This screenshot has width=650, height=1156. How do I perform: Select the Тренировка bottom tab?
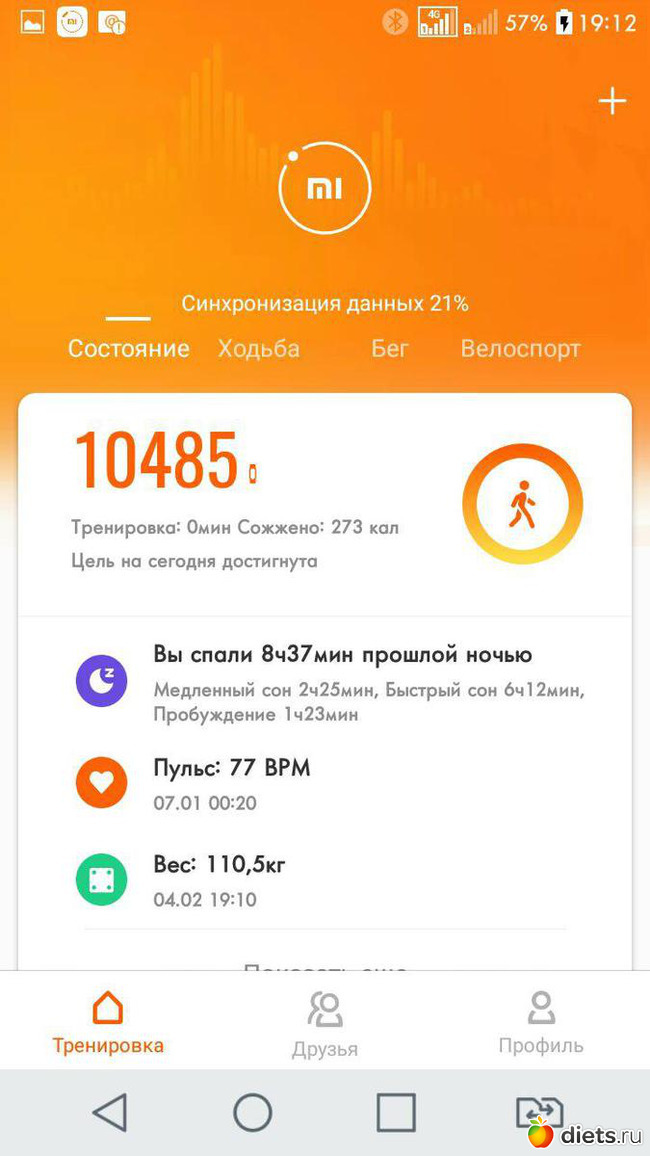[x=108, y=1023]
